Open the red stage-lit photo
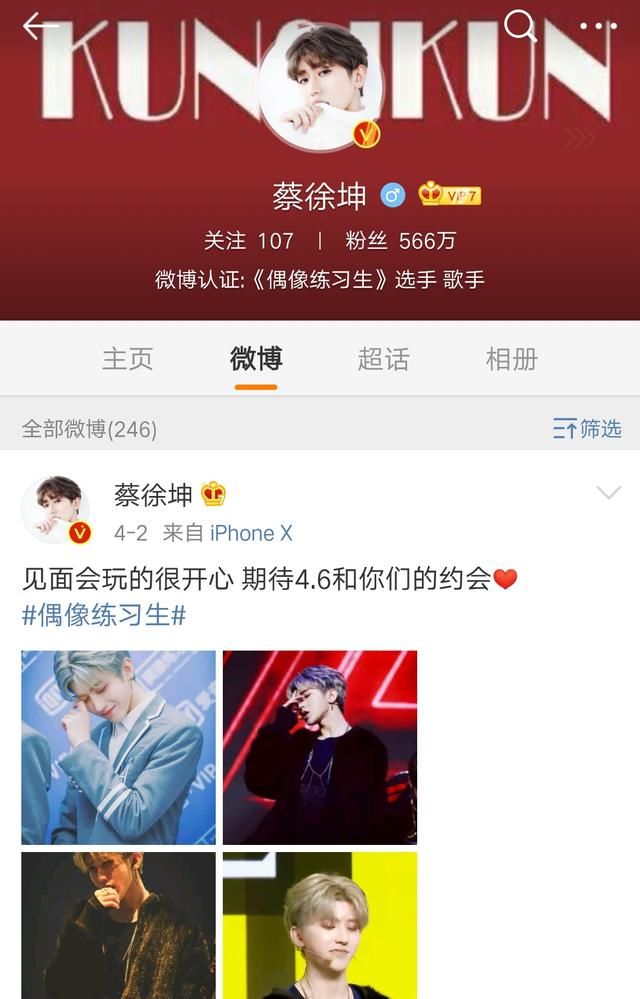This screenshot has height=999, width=640. (320, 747)
